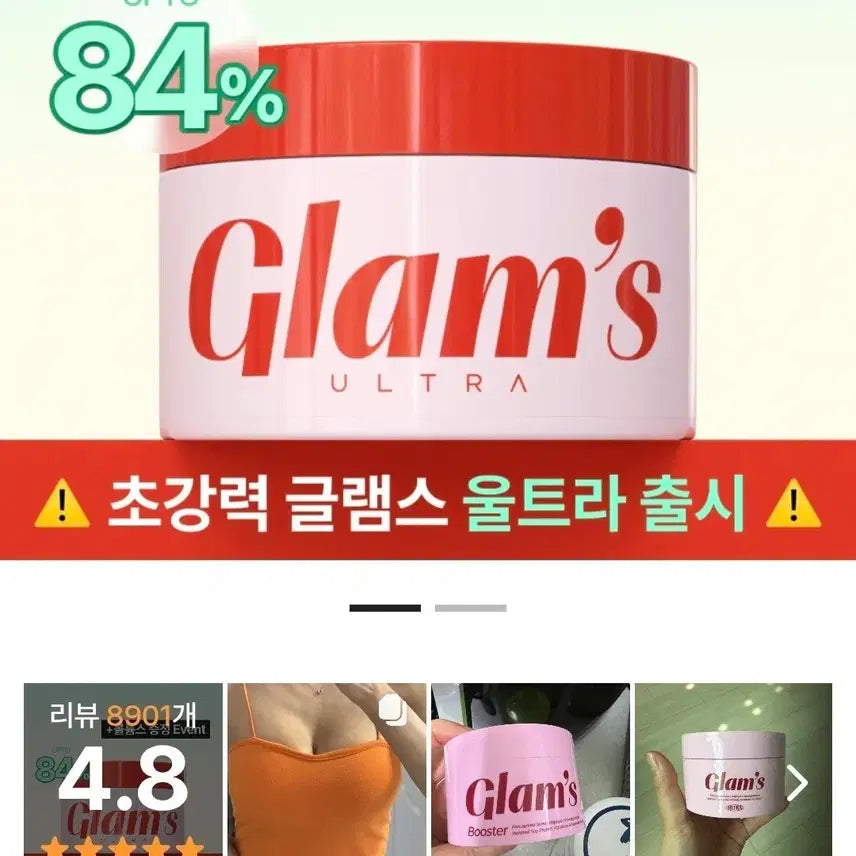View the orange top review photo
The image size is (856, 856).
326,770
